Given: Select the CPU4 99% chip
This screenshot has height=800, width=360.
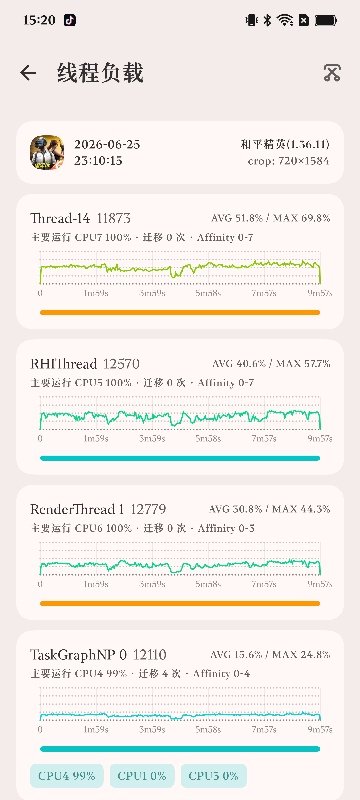Looking at the screenshot, I should 67,776.
